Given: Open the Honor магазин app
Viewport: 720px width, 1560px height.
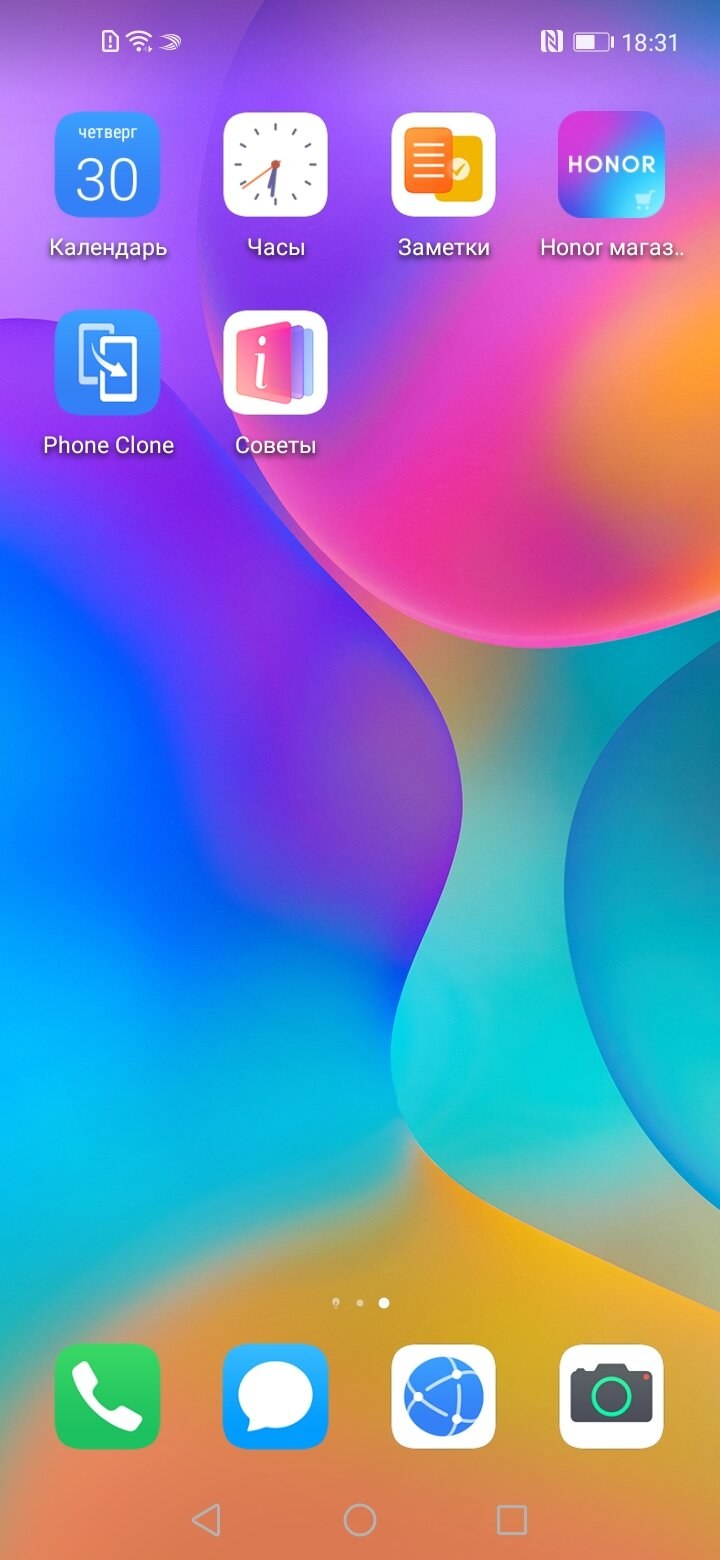Looking at the screenshot, I should click(611, 165).
